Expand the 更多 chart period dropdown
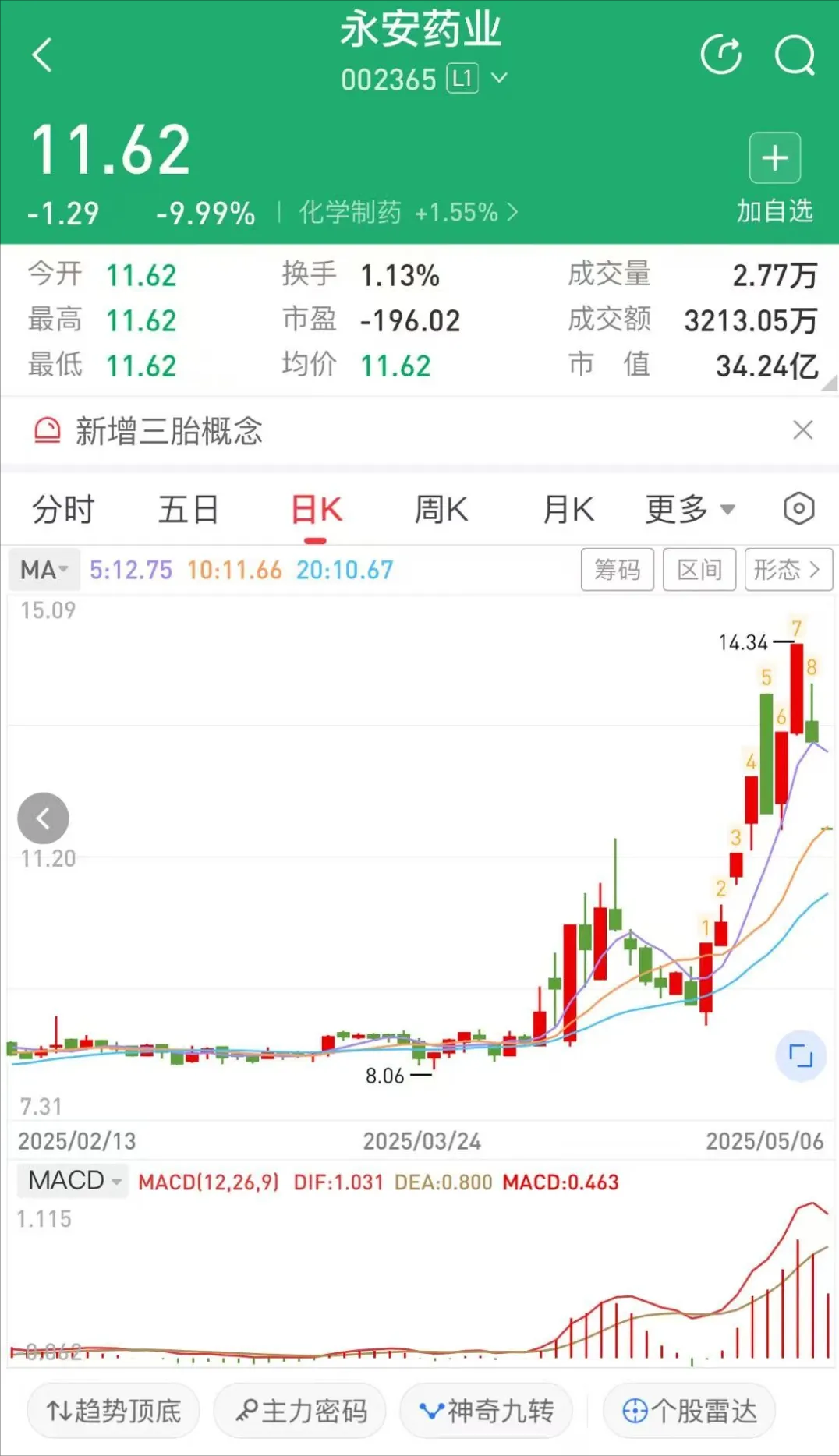Viewport: 839px width, 1456px height. 690,510
